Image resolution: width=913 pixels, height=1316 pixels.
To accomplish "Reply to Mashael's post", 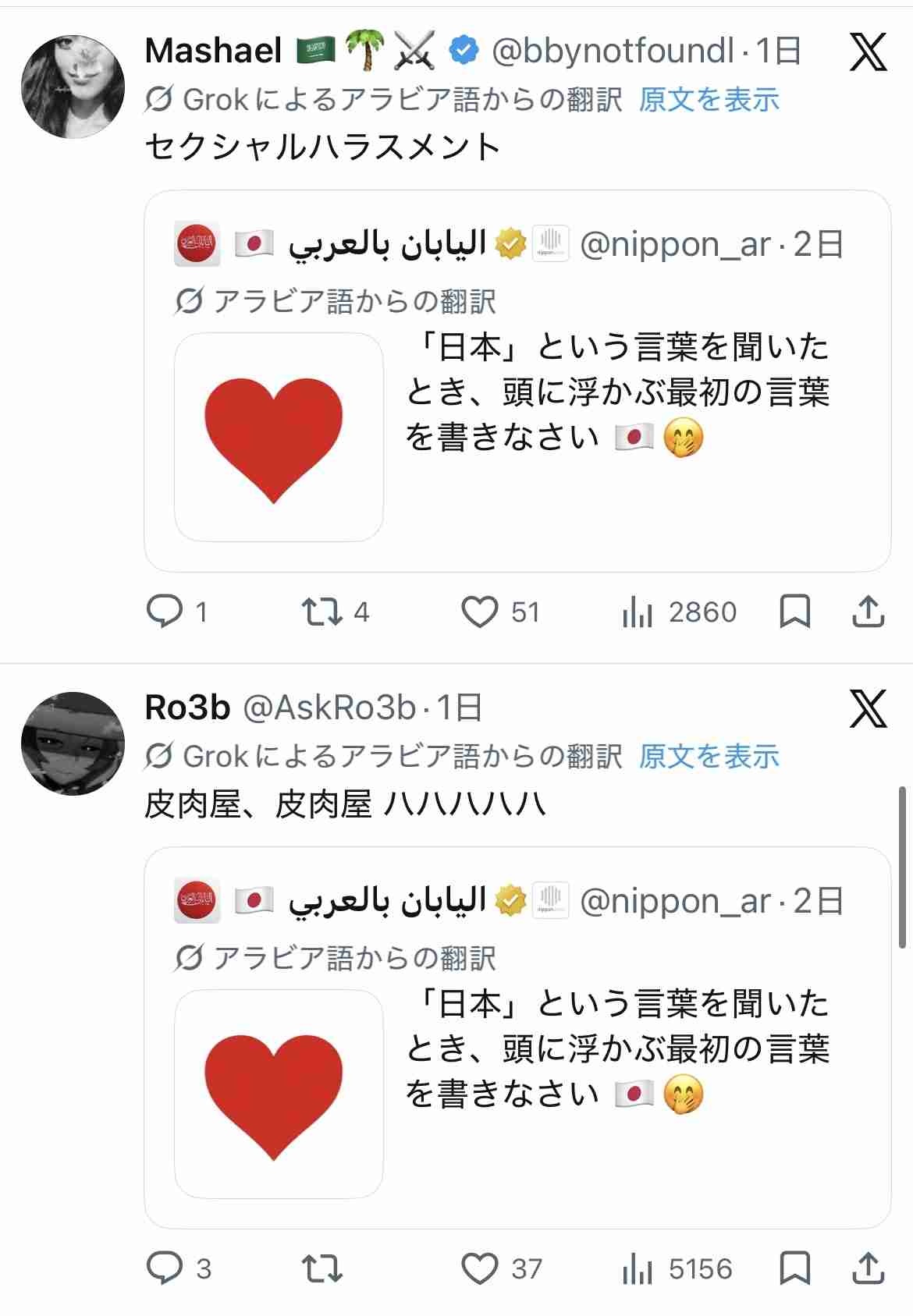I will pos(165,612).
